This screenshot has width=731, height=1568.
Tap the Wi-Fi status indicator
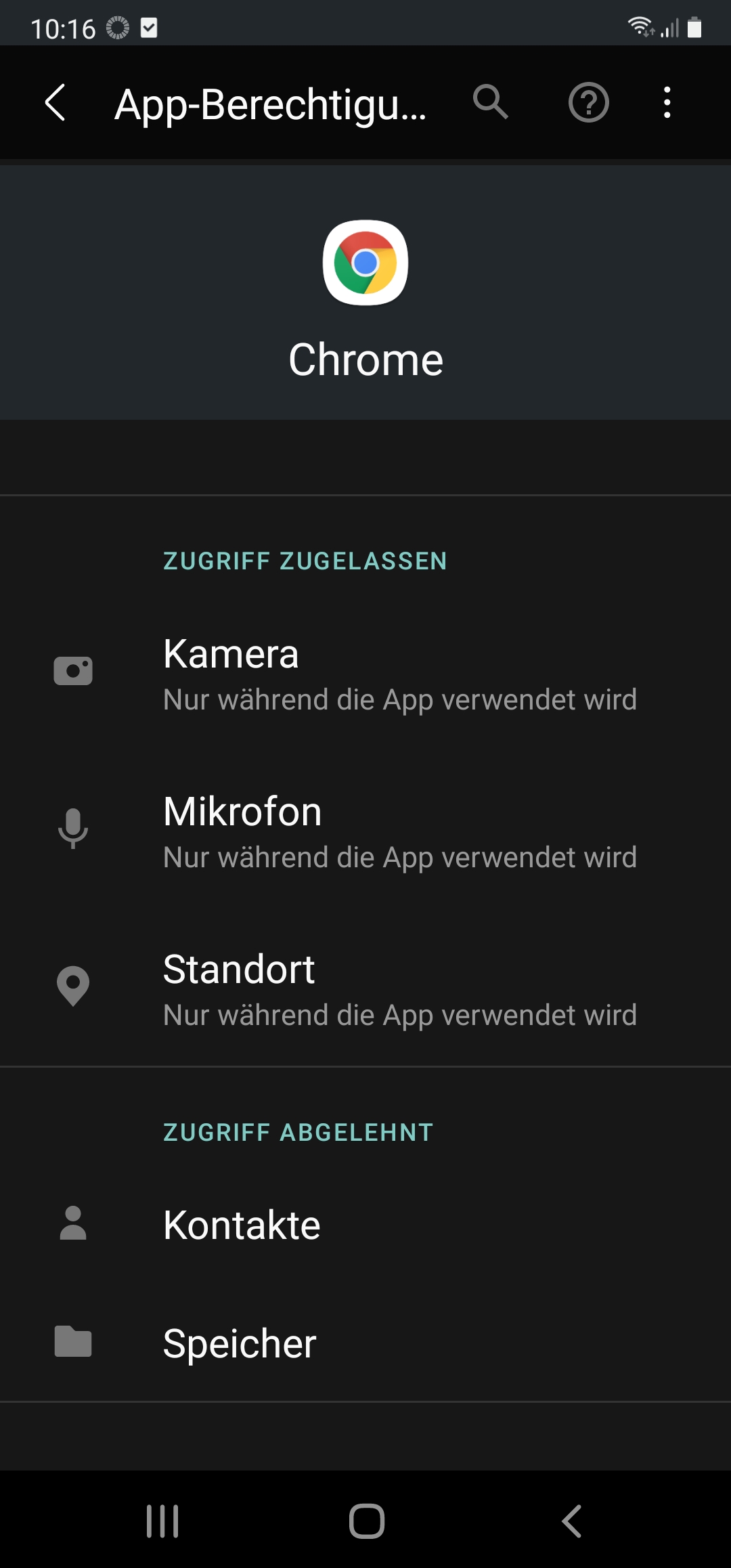pos(640,25)
